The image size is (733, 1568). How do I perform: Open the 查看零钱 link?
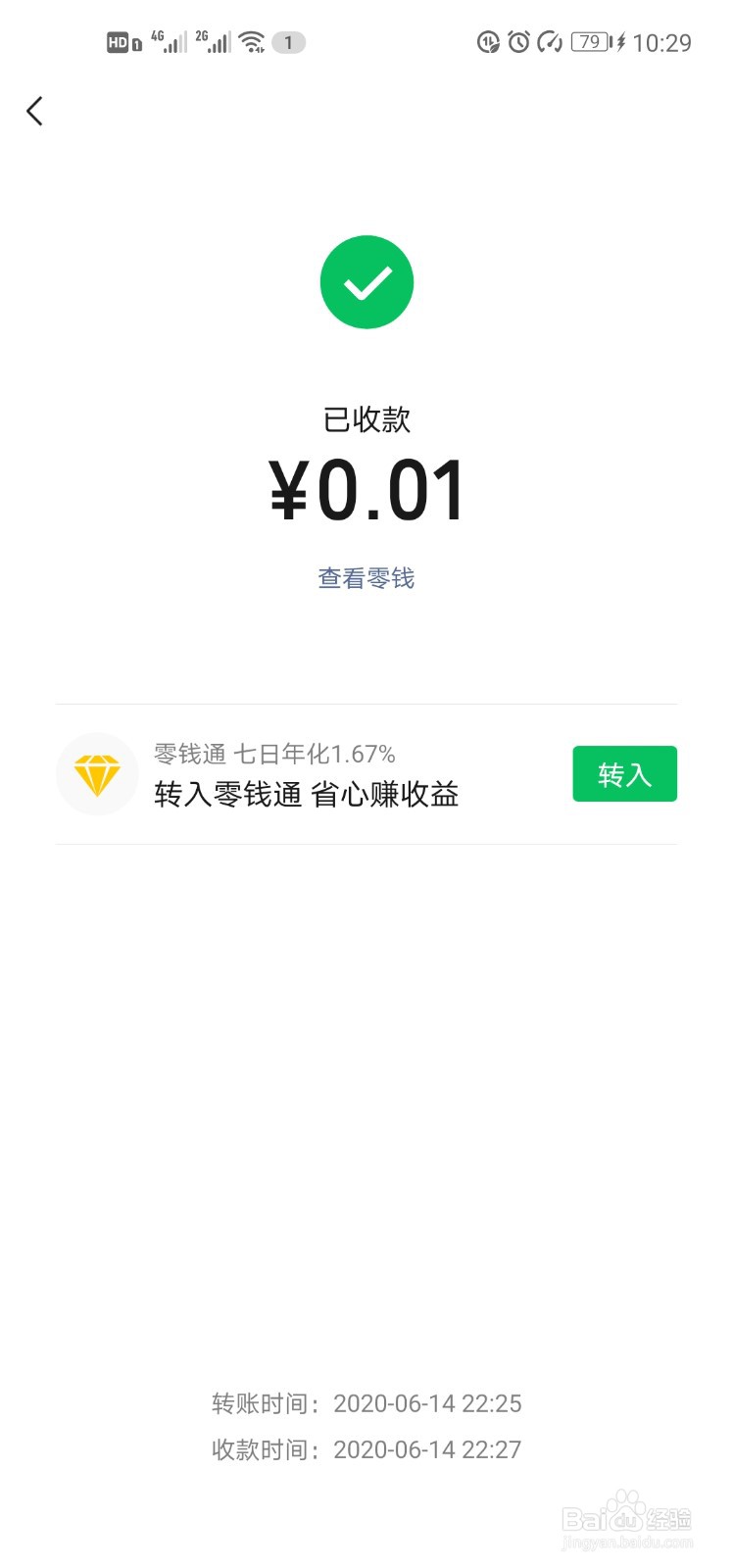(x=366, y=578)
